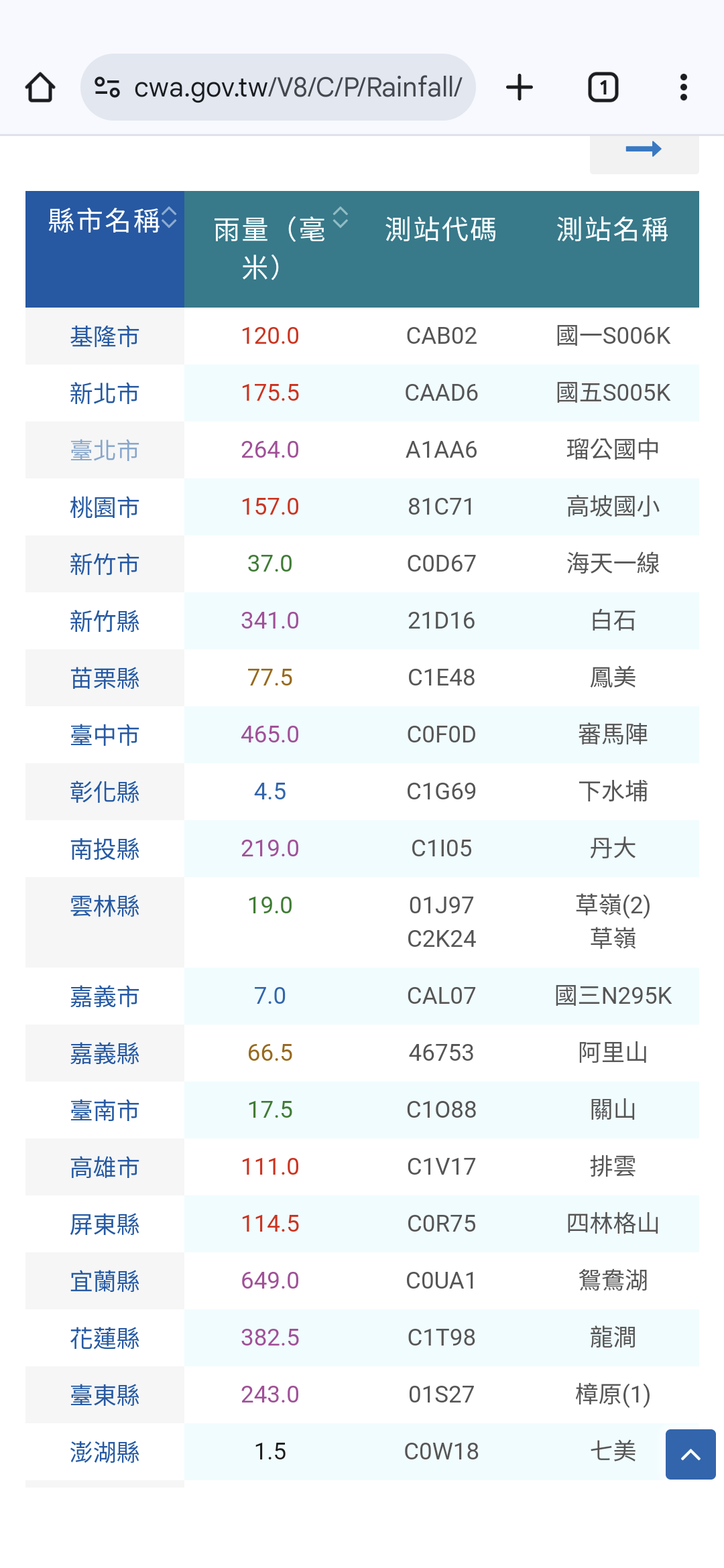Open the 基隆市 link
This screenshot has width=724, height=1568.
tap(105, 336)
